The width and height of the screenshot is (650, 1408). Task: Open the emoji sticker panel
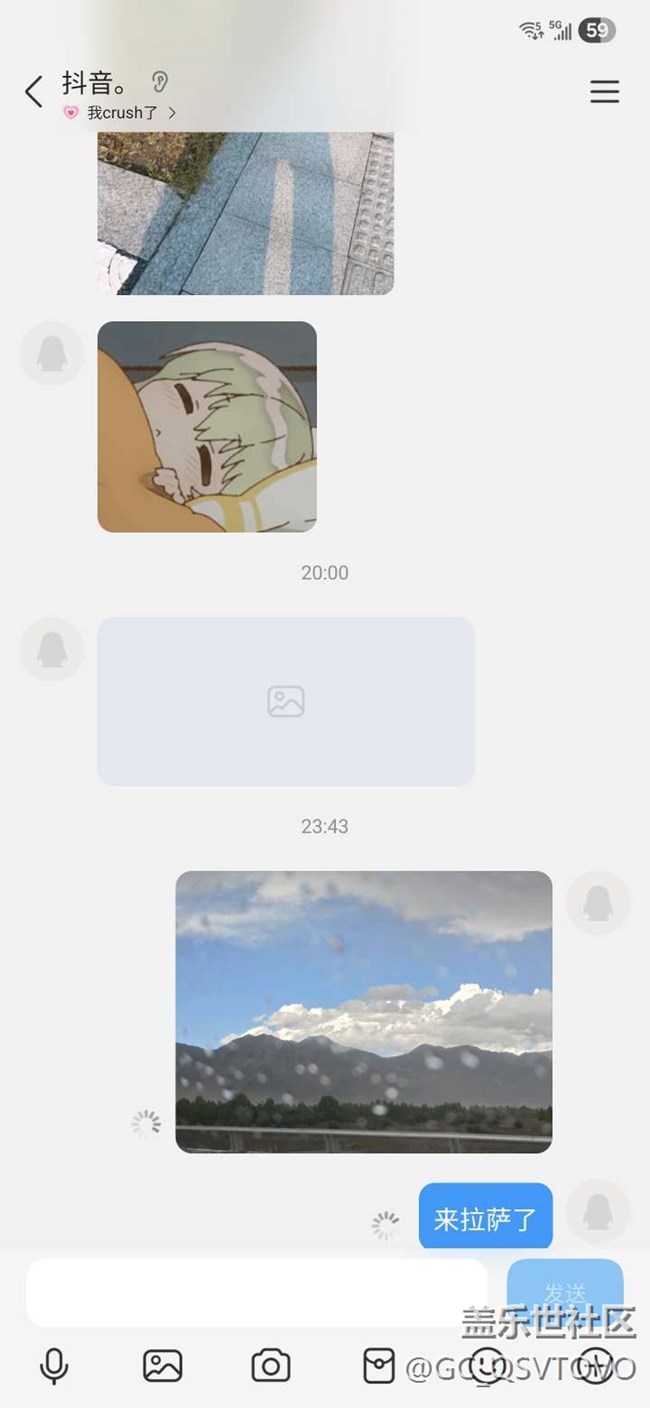coord(487,1365)
